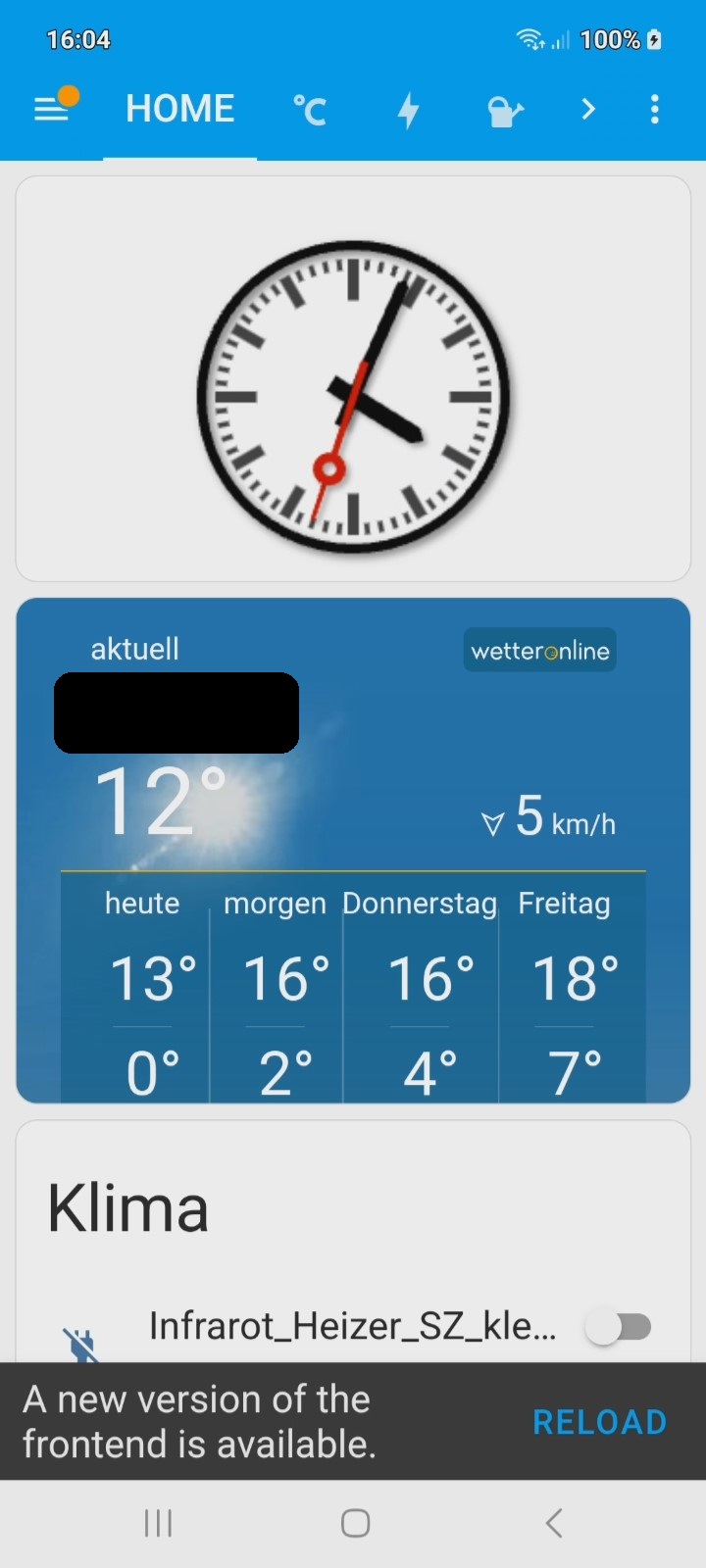Open the lightning energy tab

[409, 110]
